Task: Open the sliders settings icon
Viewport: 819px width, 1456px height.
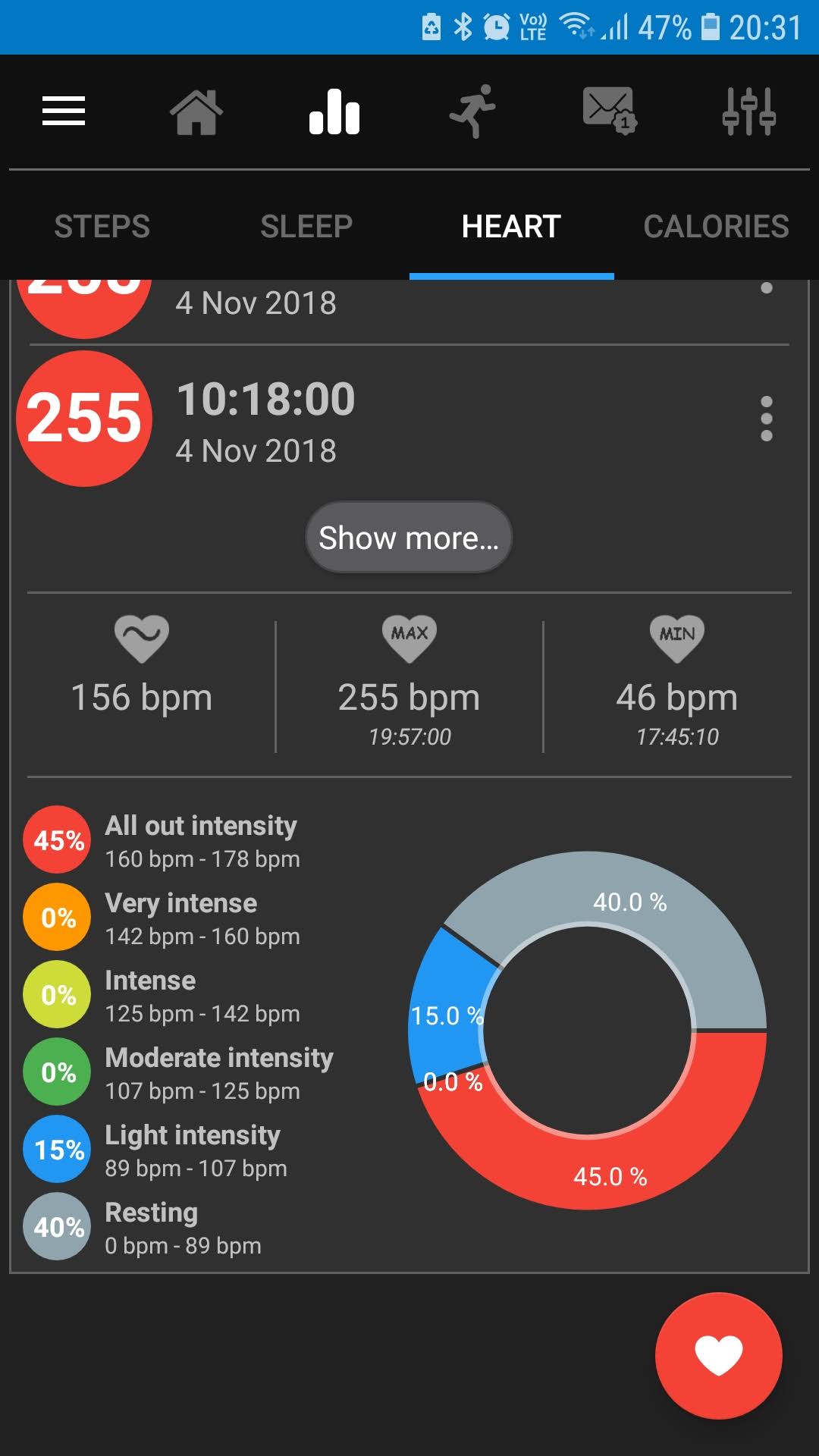Action: click(749, 111)
